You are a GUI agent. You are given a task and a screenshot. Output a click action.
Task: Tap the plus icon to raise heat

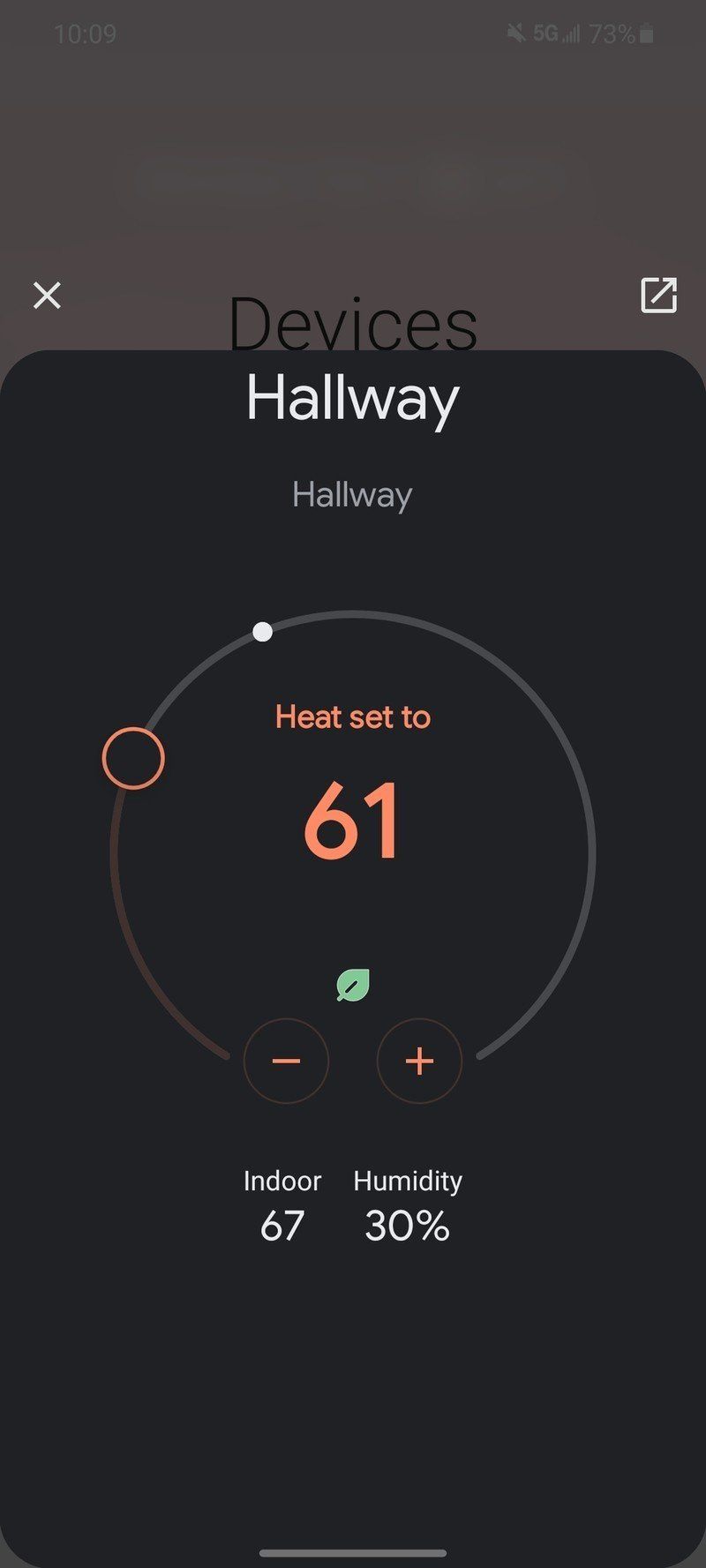pos(419,1062)
